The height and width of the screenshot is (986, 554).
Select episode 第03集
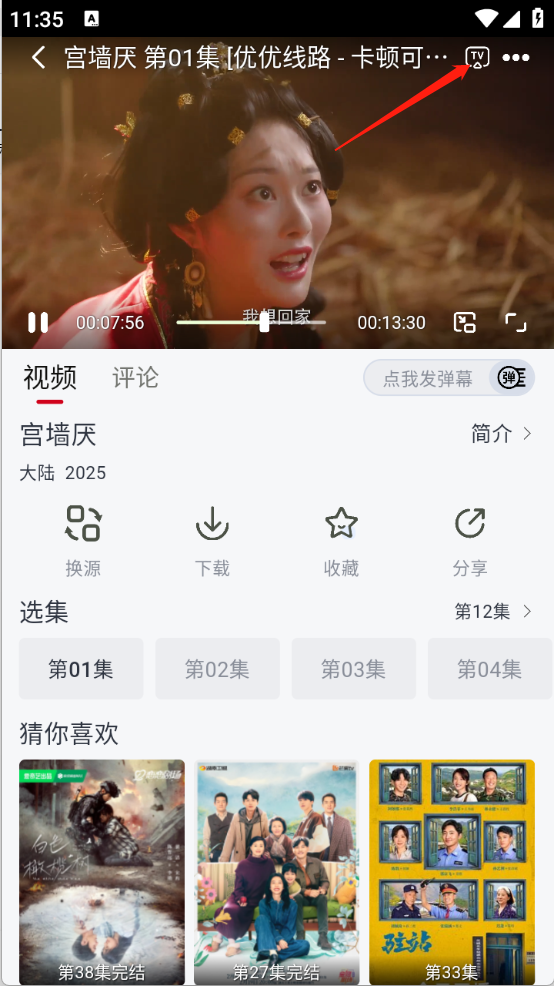coord(353,669)
